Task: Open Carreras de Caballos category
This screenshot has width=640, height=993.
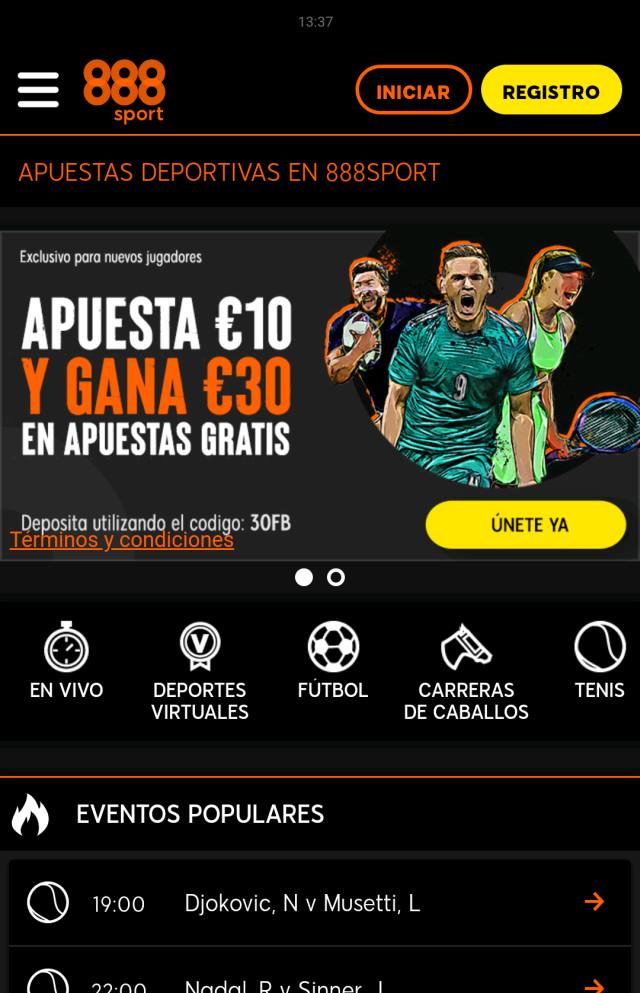Action: (x=466, y=672)
